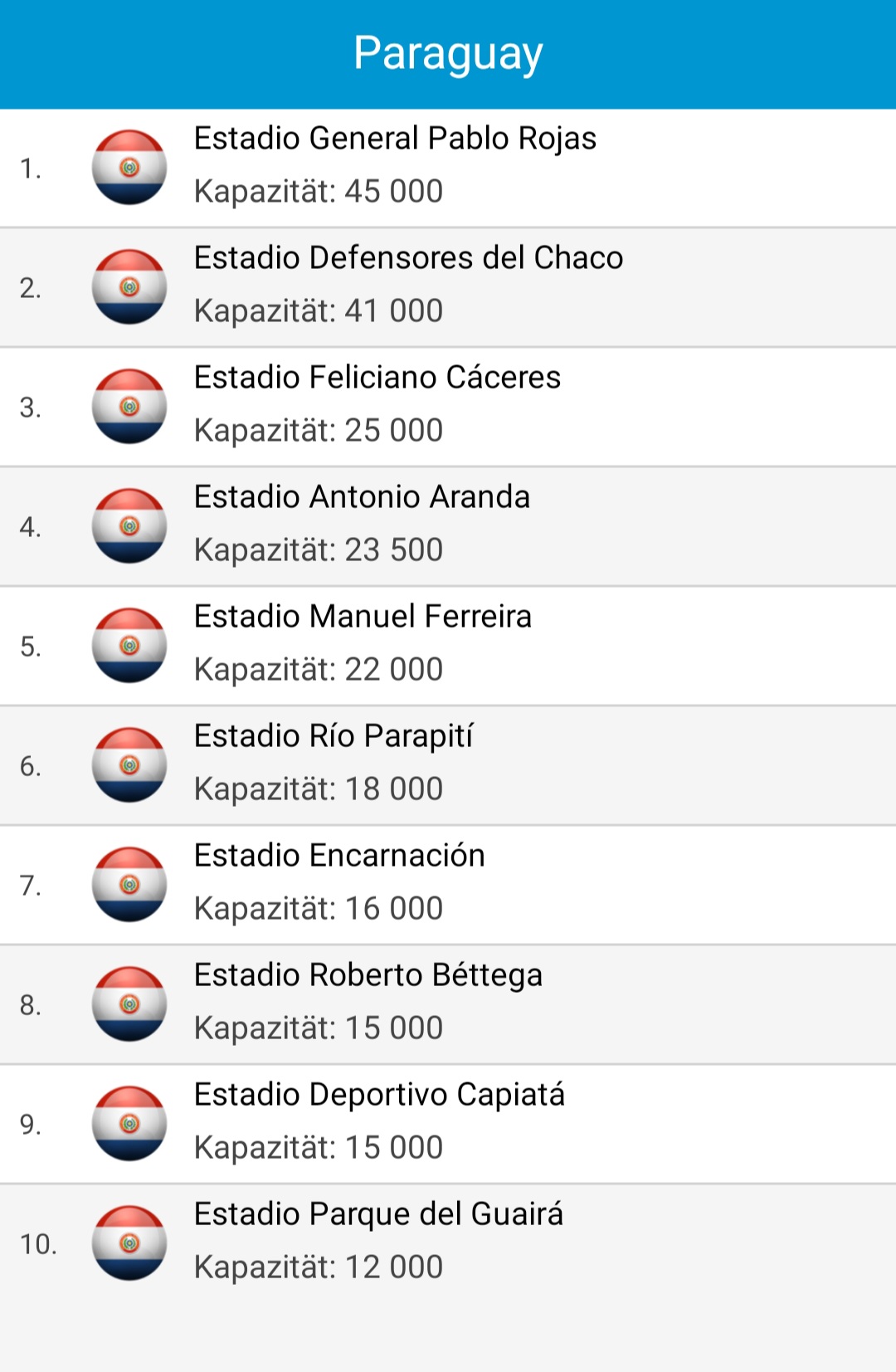Screen dimensions: 896x1372
Task: Open Estadio Río Parapití entry
Action: click(448, 765)
